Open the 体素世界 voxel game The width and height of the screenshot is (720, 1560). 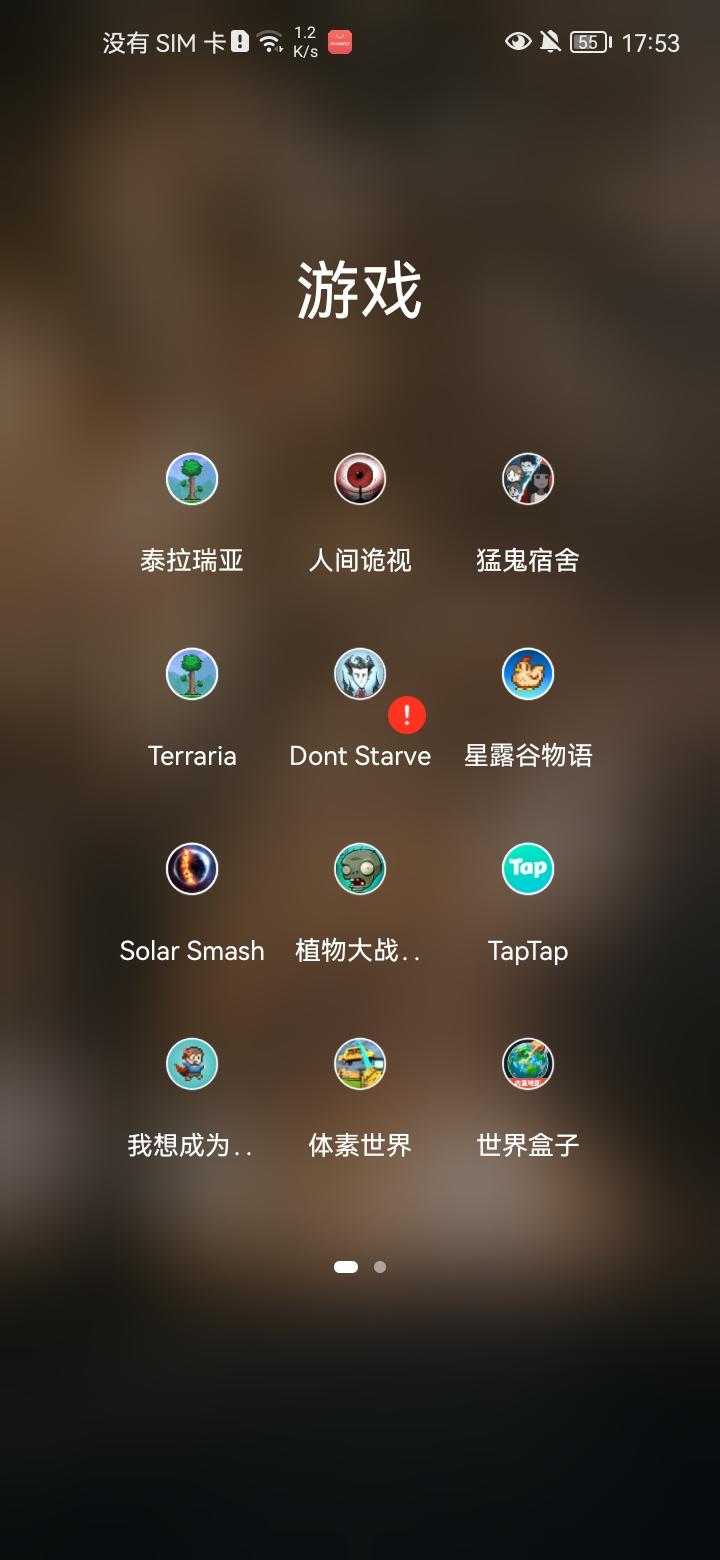point(360,1063)
